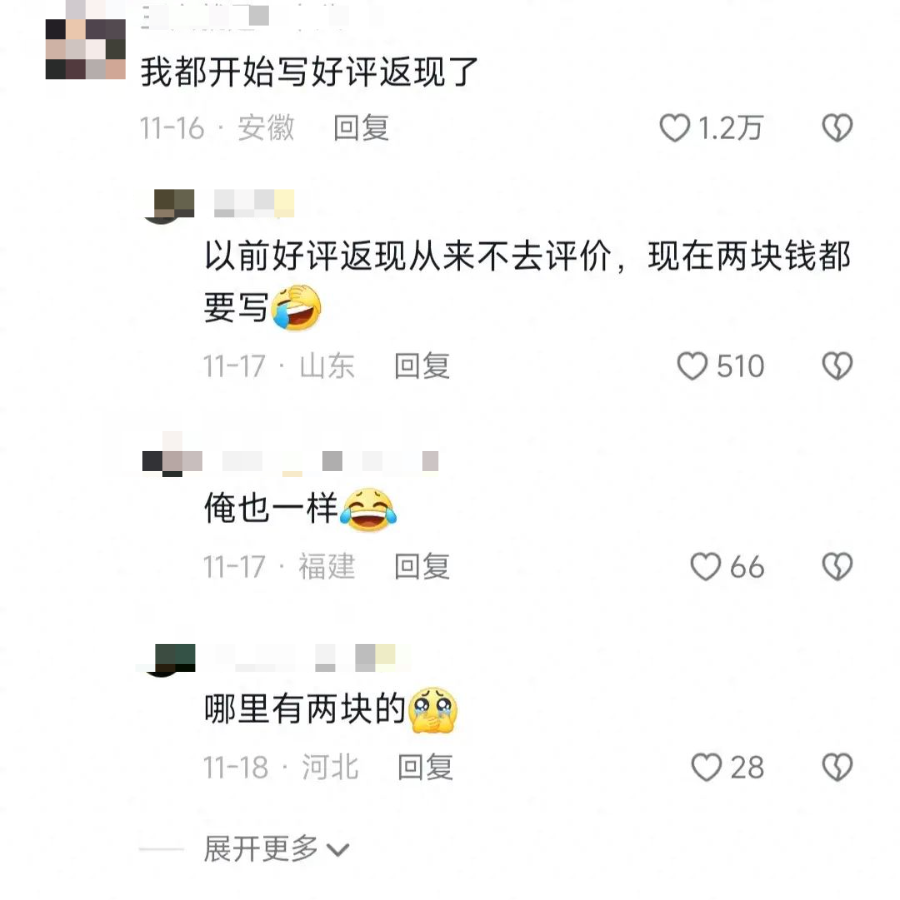Open the top commenter's avatar
Viewport: 900px width, 900px height.
(85, 42)
